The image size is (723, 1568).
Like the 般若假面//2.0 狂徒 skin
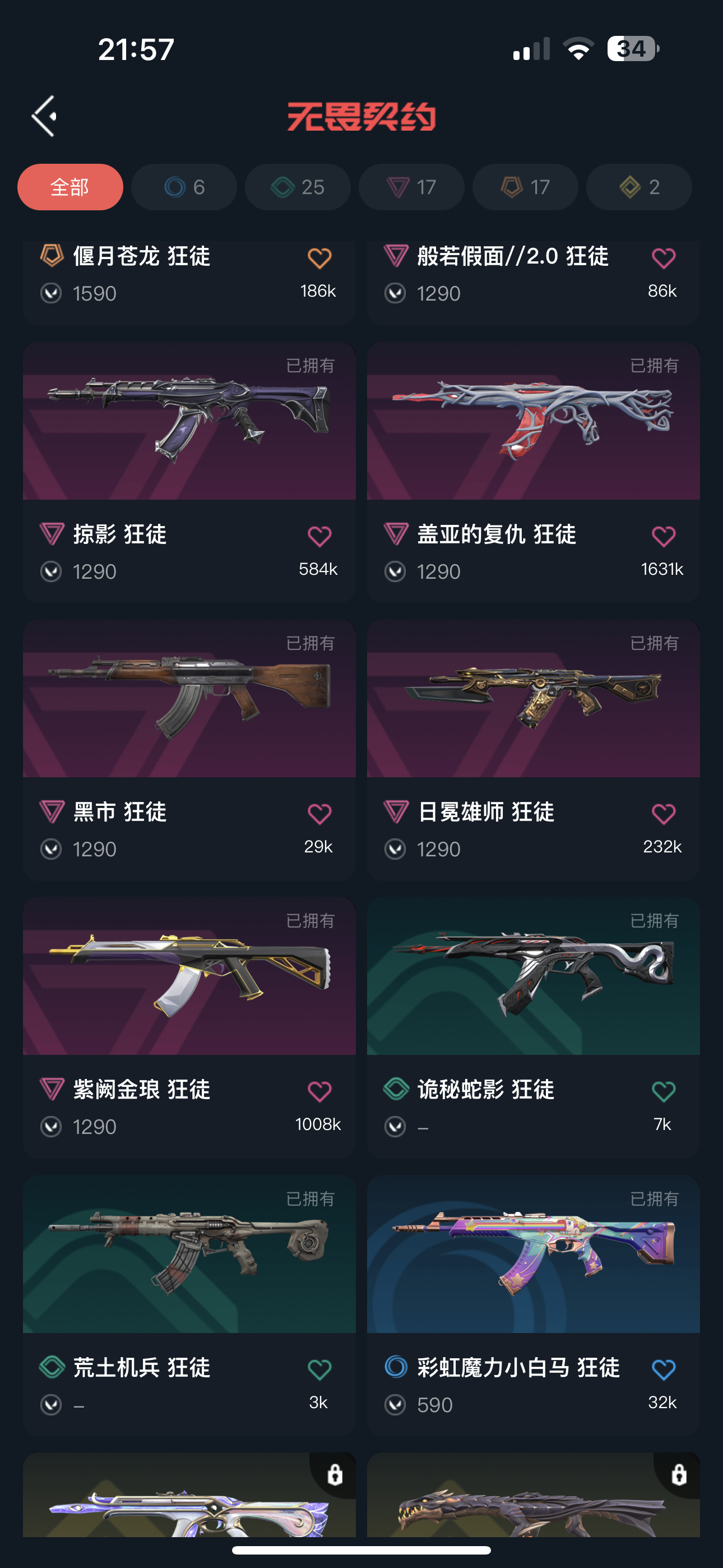664,259
